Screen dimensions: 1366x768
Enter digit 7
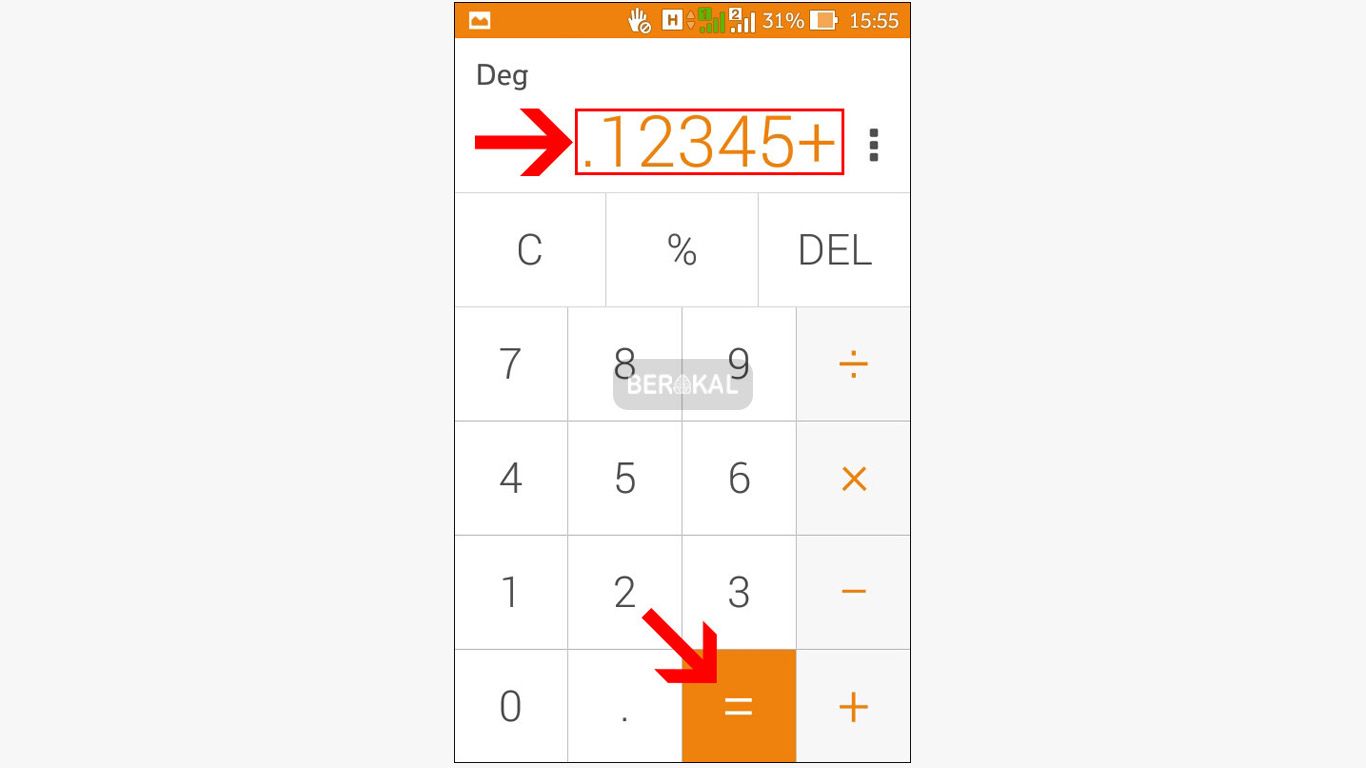click(511, 364)
